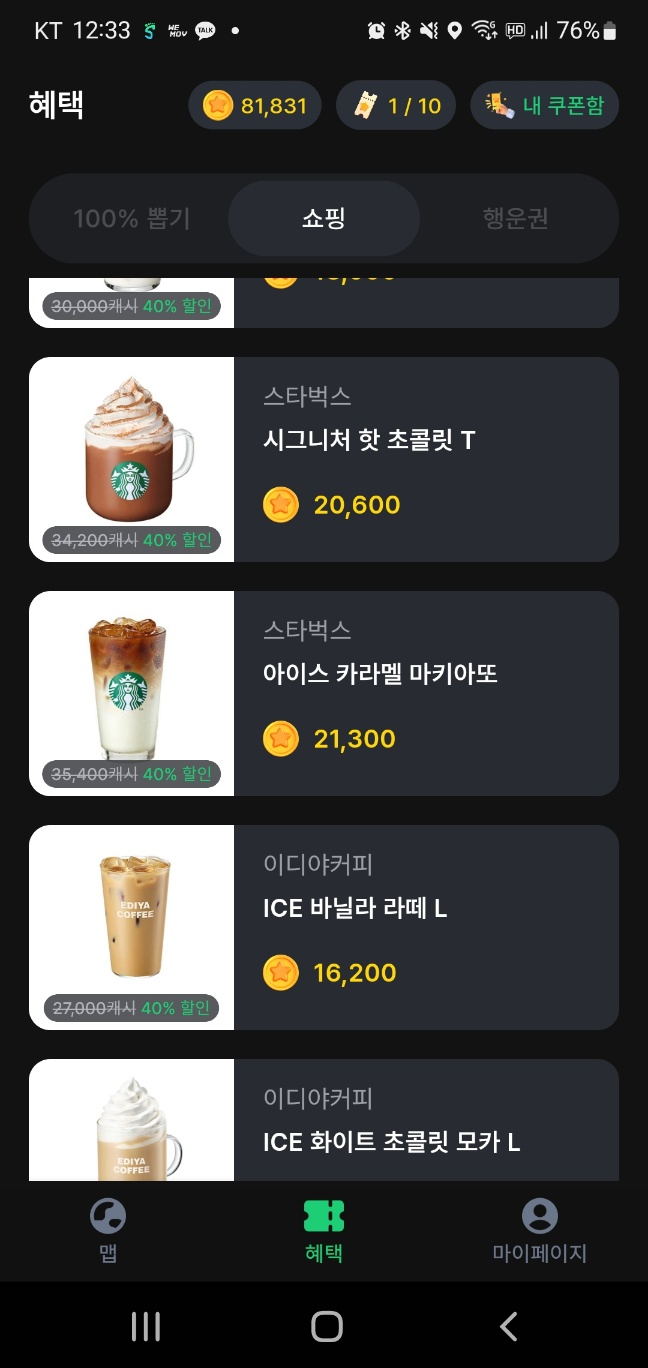Switch to the 100% 뽑기 tab
Screen dimensions: 648x1368
(131, 218)
